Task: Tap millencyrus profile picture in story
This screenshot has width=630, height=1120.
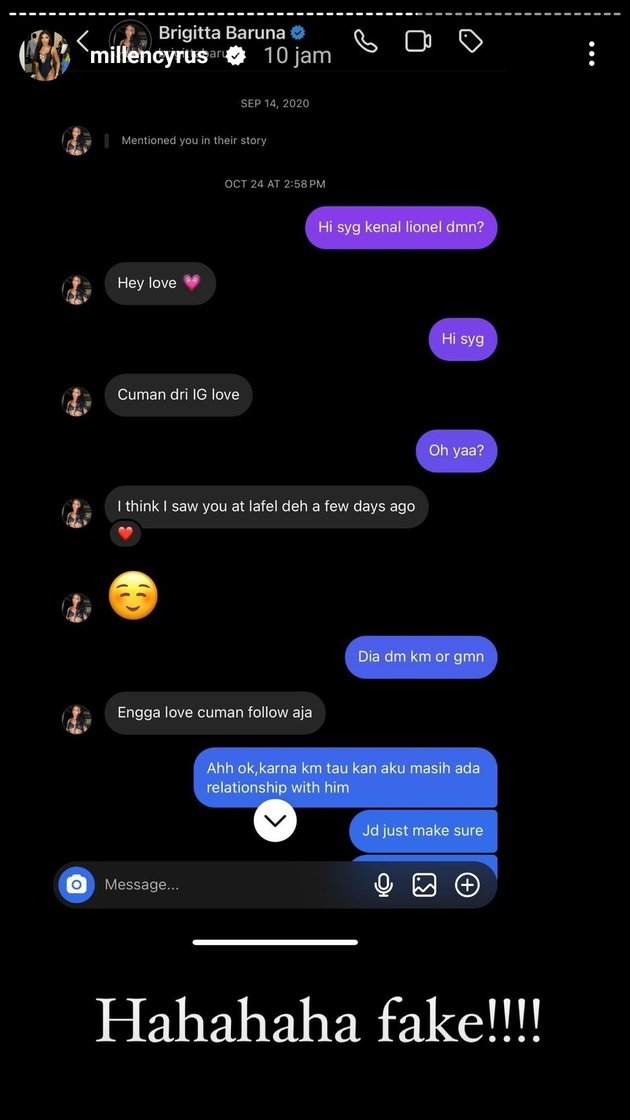Action: point(44,54)
